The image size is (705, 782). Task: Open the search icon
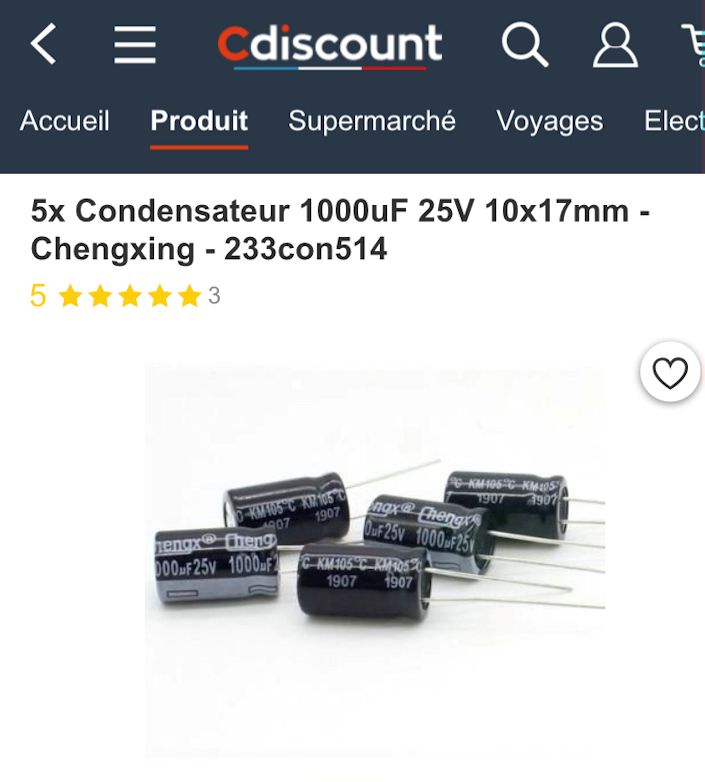pyautogui.click(x=524, y=45)
